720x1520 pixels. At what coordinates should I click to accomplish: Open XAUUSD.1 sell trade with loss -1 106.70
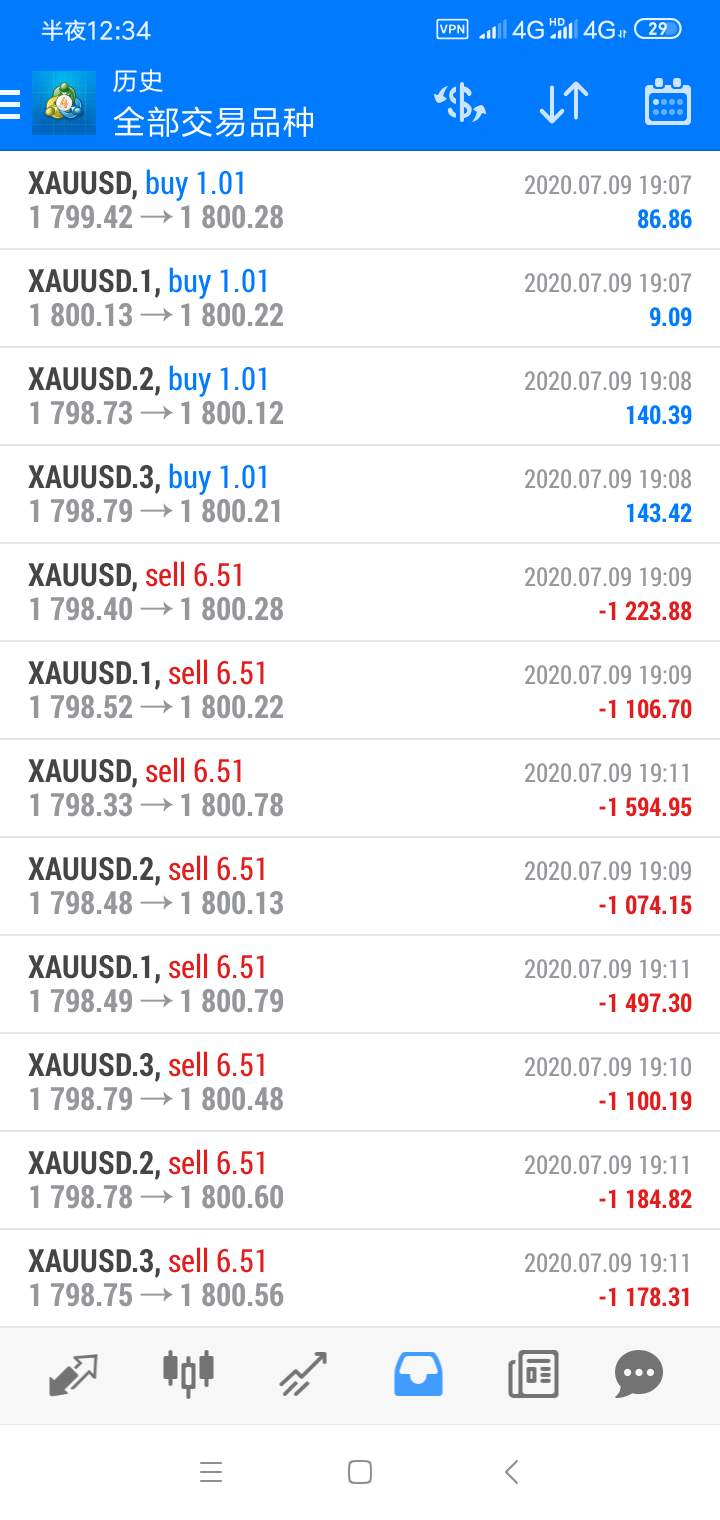360,691
